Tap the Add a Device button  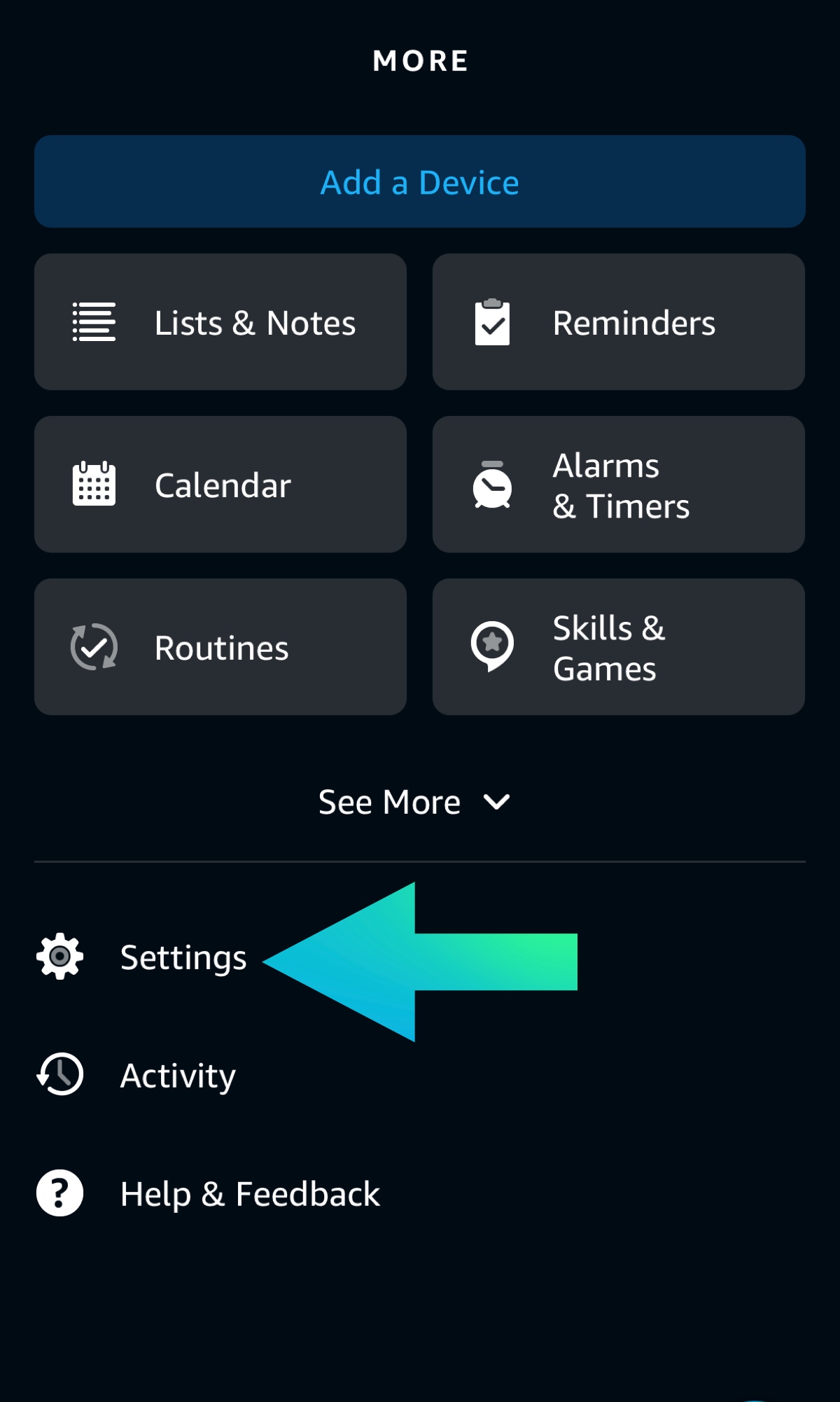[x=420, y=182]
